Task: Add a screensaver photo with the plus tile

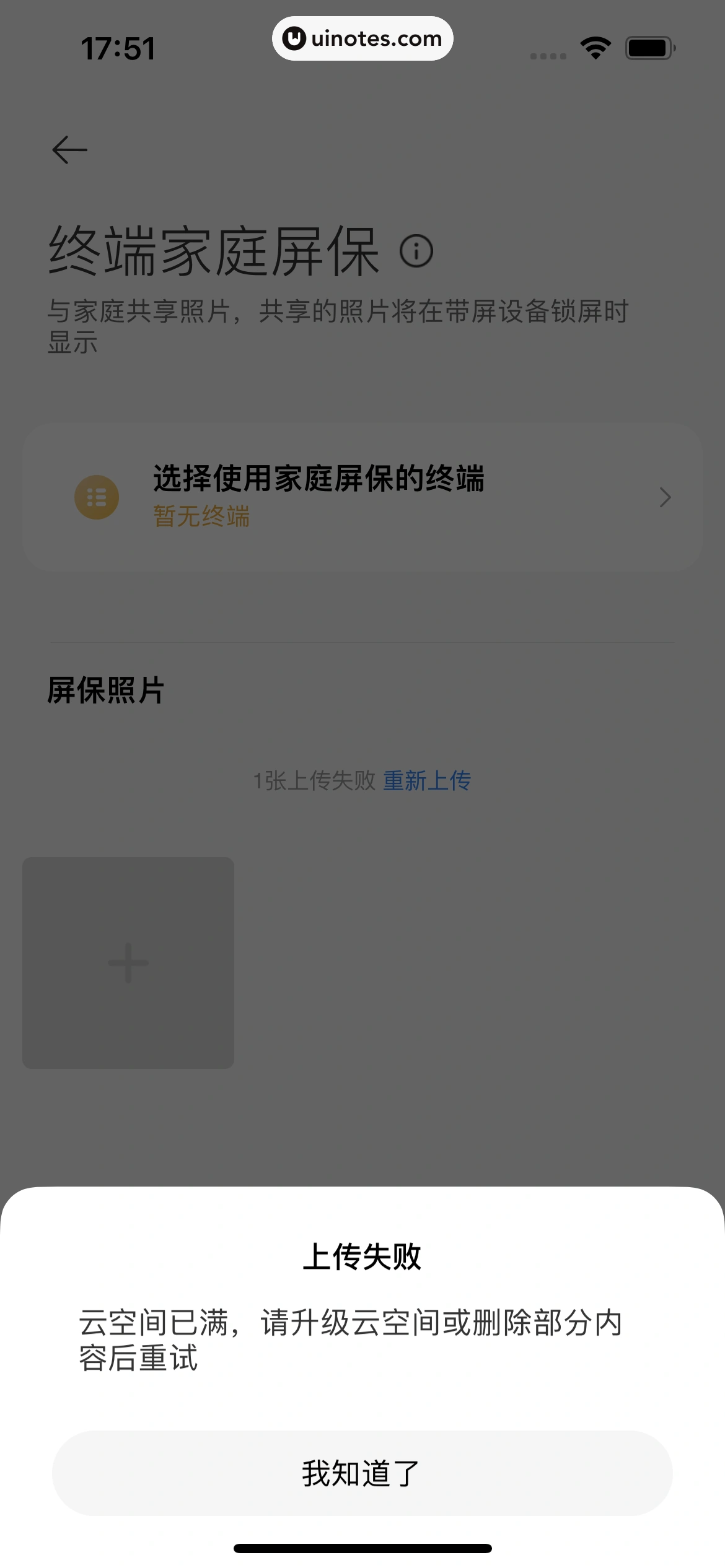Action: click(128, 962)
